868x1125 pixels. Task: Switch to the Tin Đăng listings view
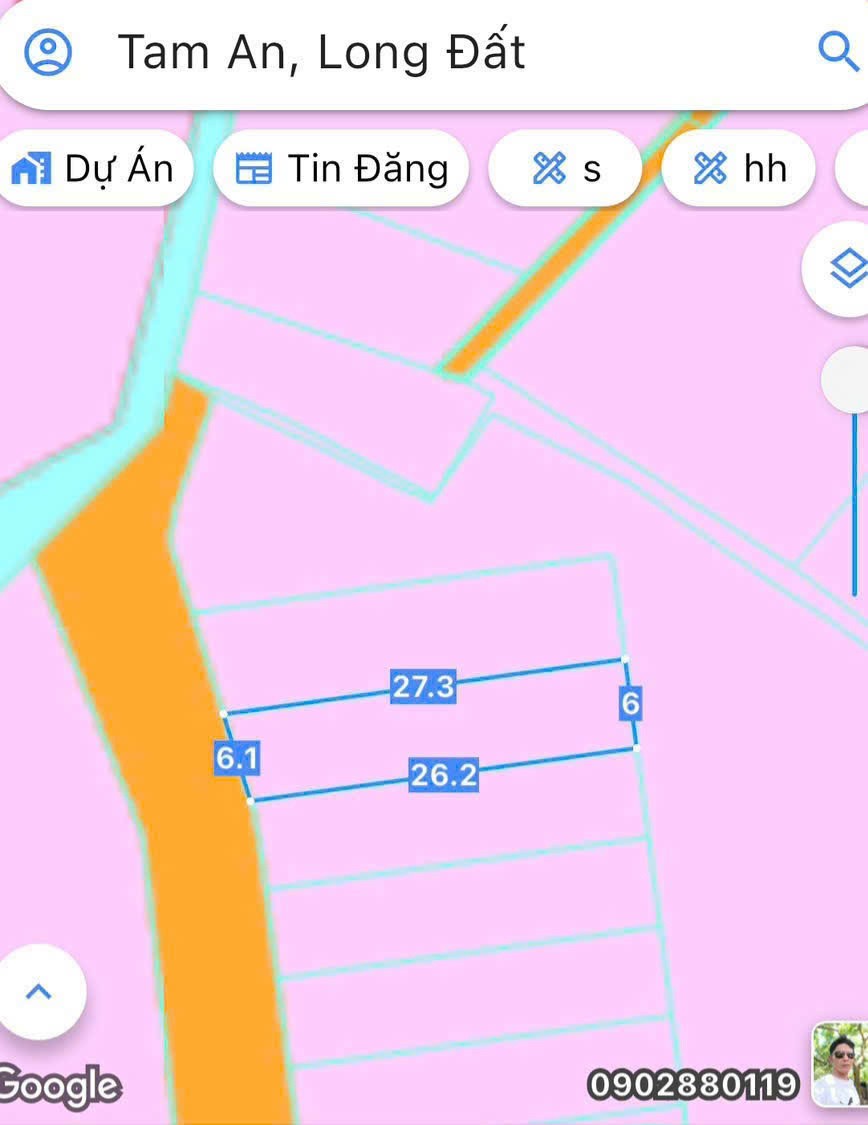340,168
